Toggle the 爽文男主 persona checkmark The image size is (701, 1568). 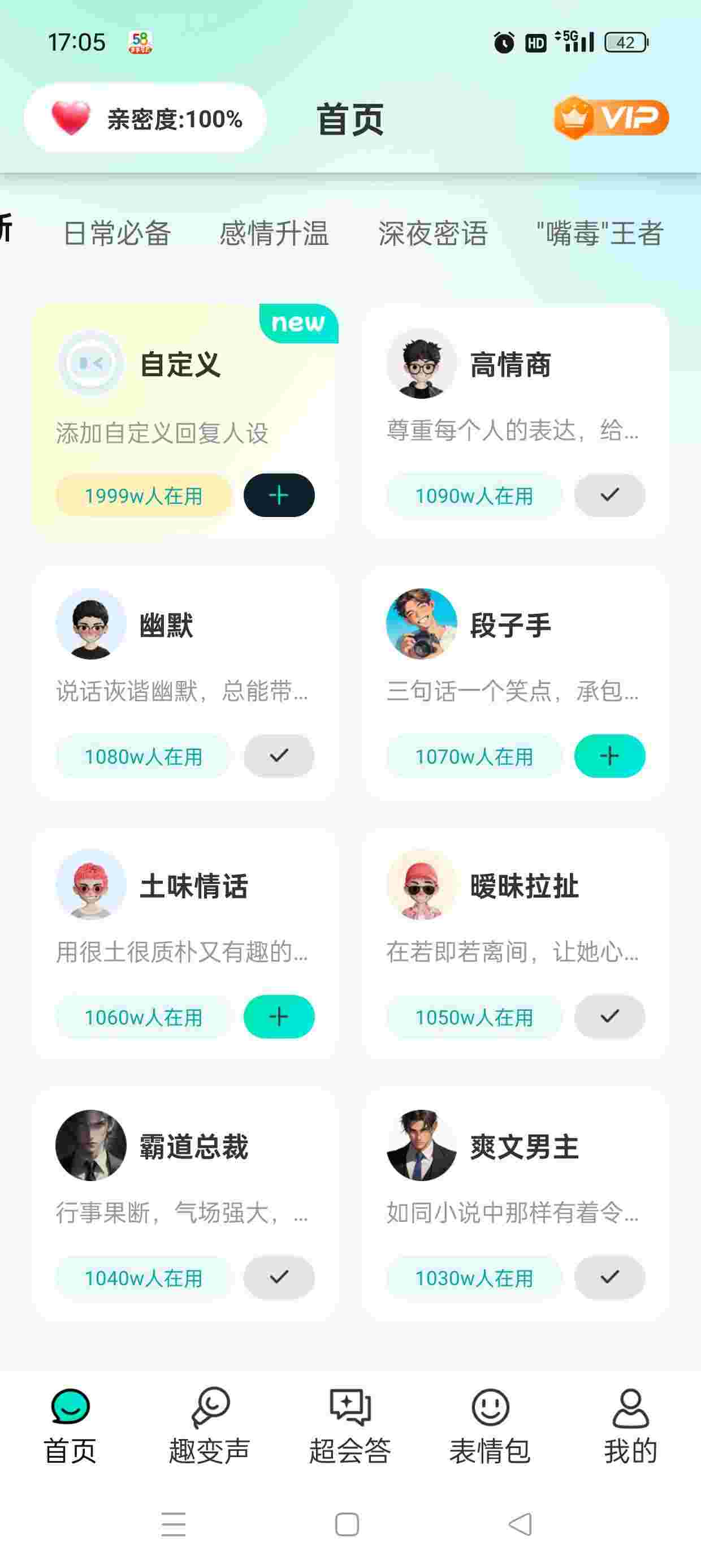[609, 1277]
